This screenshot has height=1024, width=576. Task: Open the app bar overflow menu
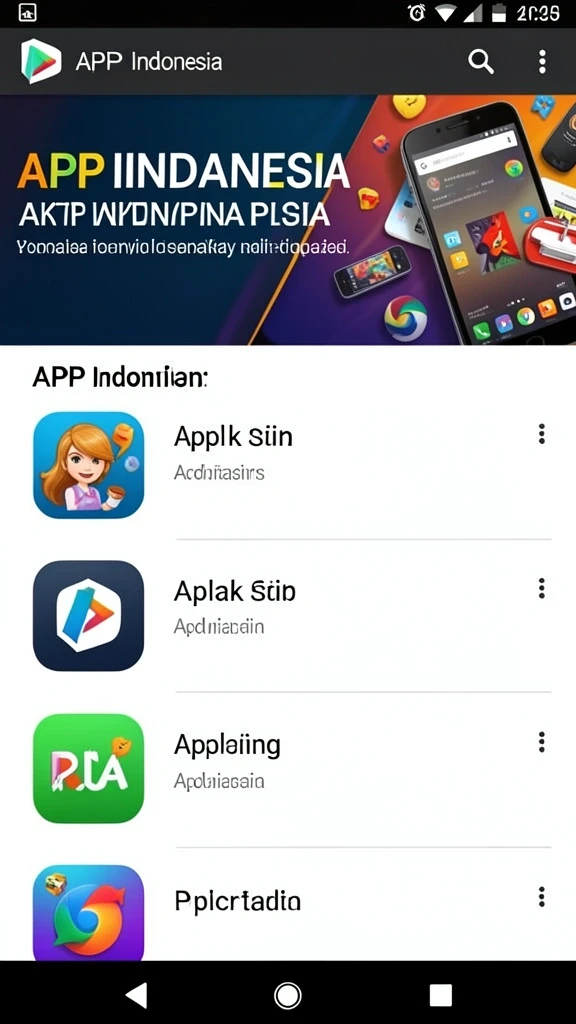point(542,62)
